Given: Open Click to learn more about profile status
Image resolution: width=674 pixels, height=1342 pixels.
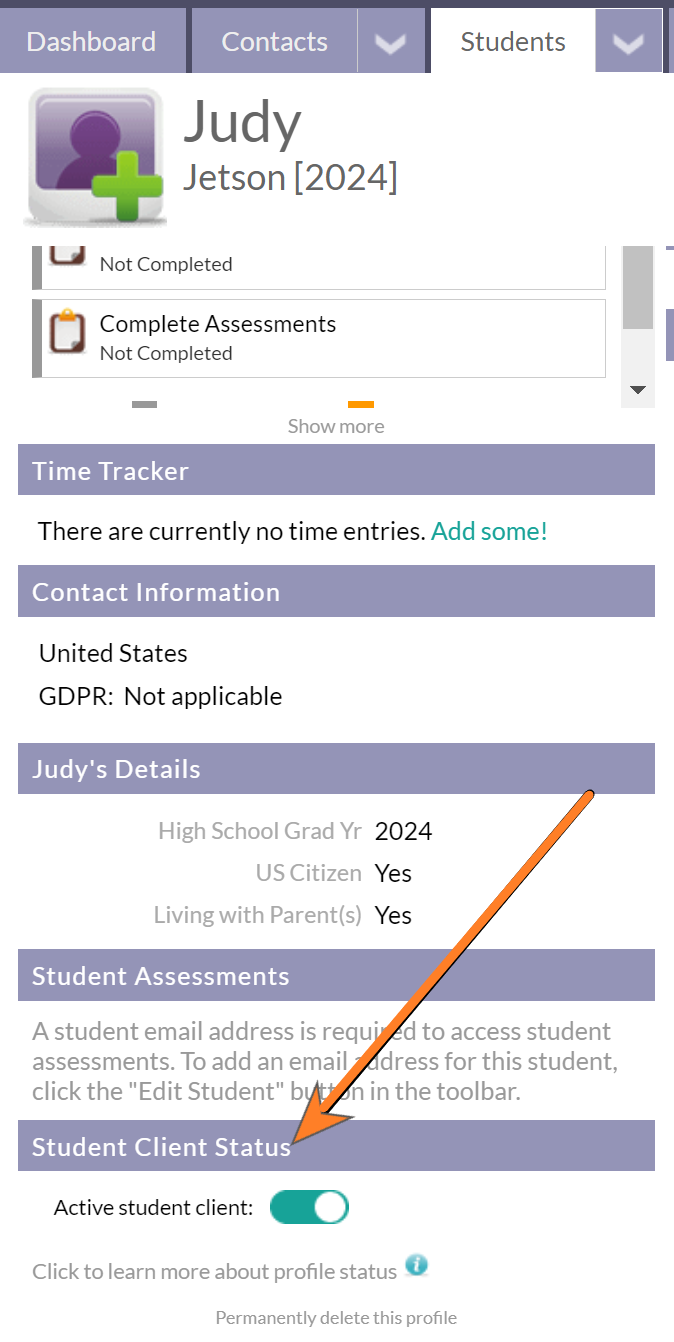Looking at the screenshot, I should [215, 1272].
